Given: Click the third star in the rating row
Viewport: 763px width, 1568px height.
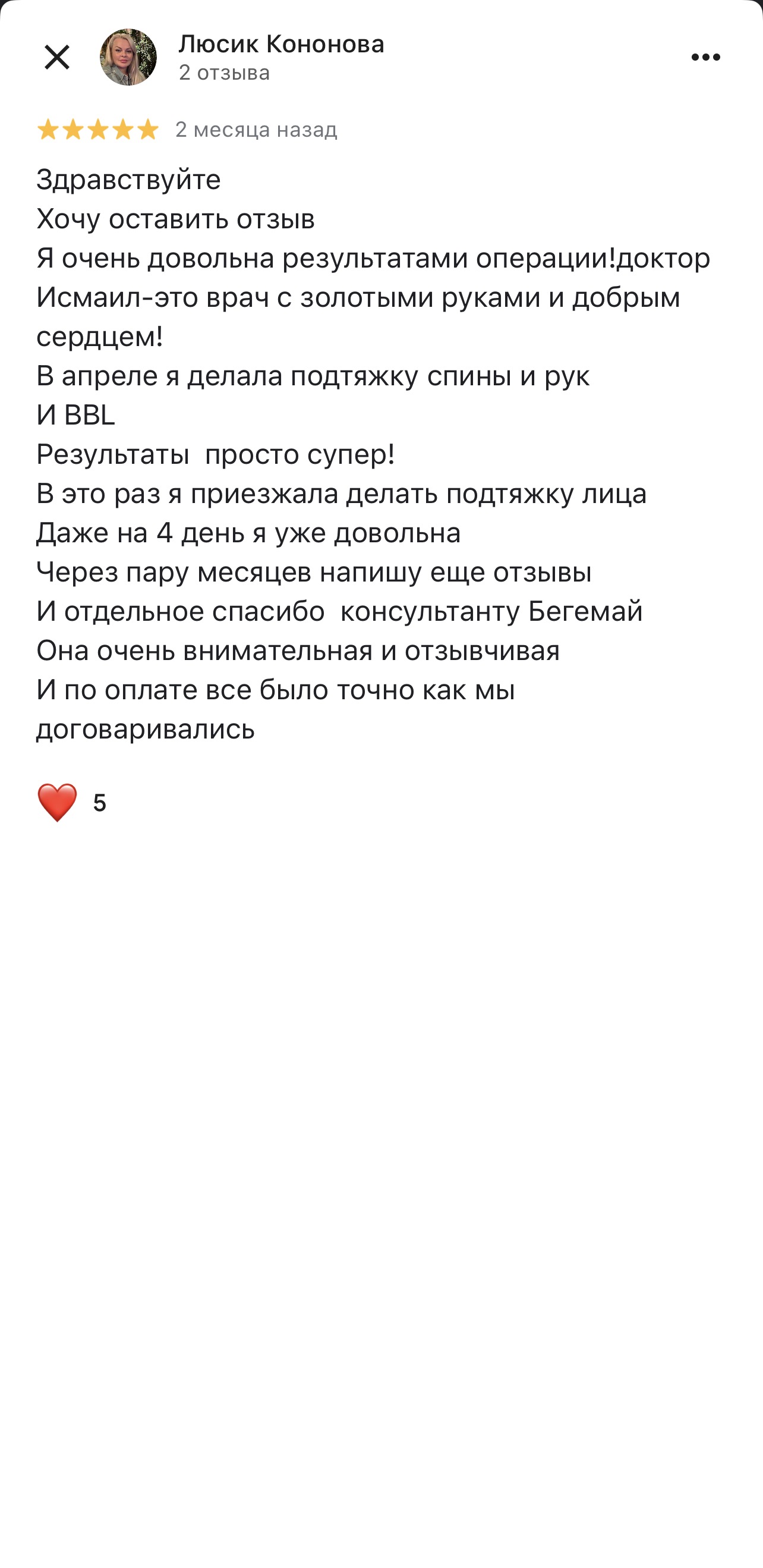Looking at the screenshot, I should click(98, 128).
